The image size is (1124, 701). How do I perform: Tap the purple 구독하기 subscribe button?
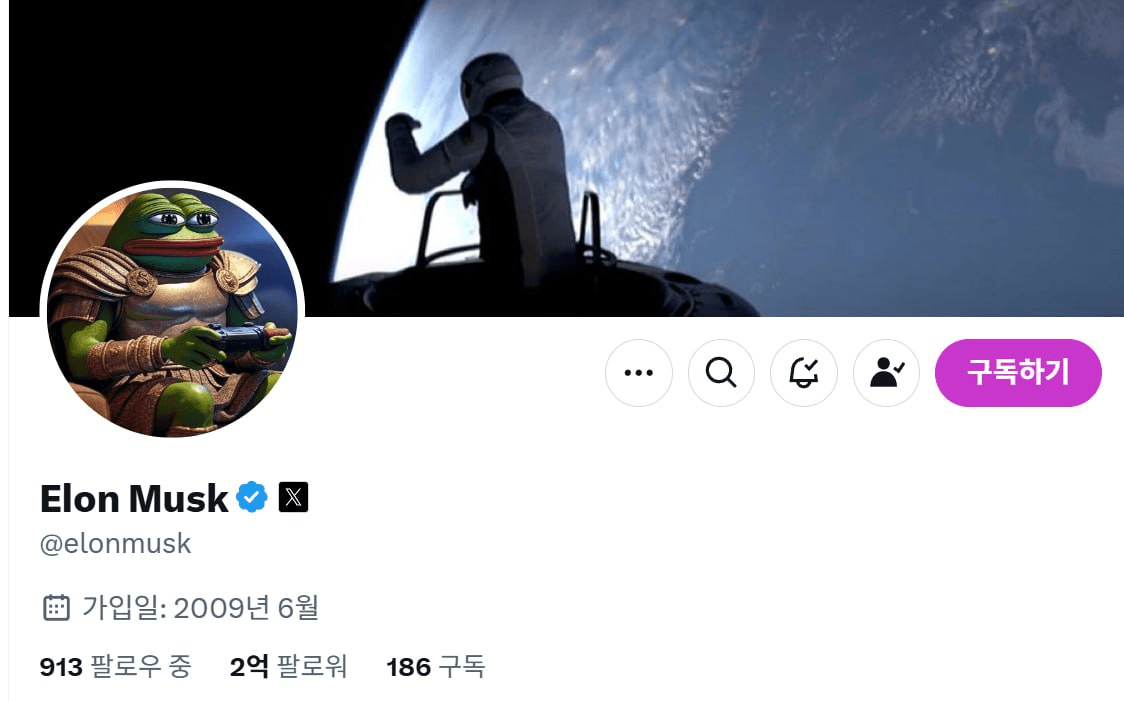pos(1017,373)
